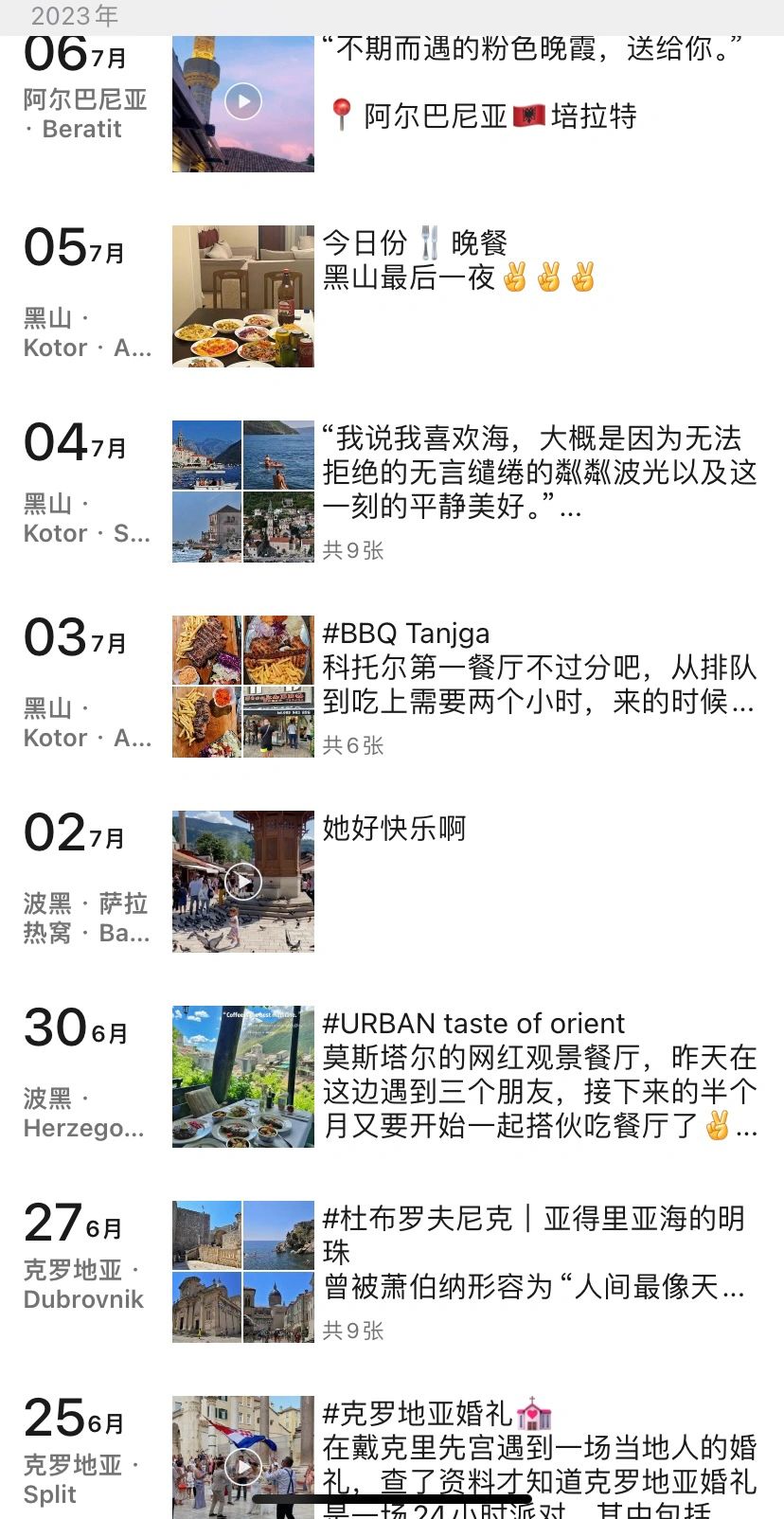Open the 她好快乐啊 post
The width and height of the screenshot is (784, 1519).
click(395, 829)
